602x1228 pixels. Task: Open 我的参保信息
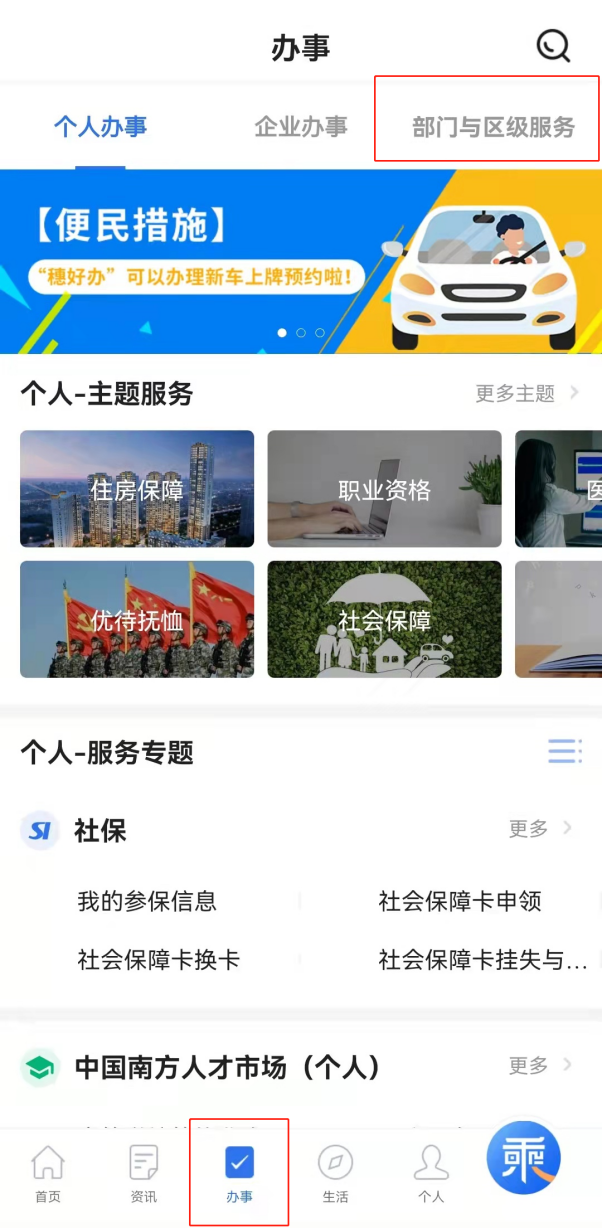click(x=147, y=901)
